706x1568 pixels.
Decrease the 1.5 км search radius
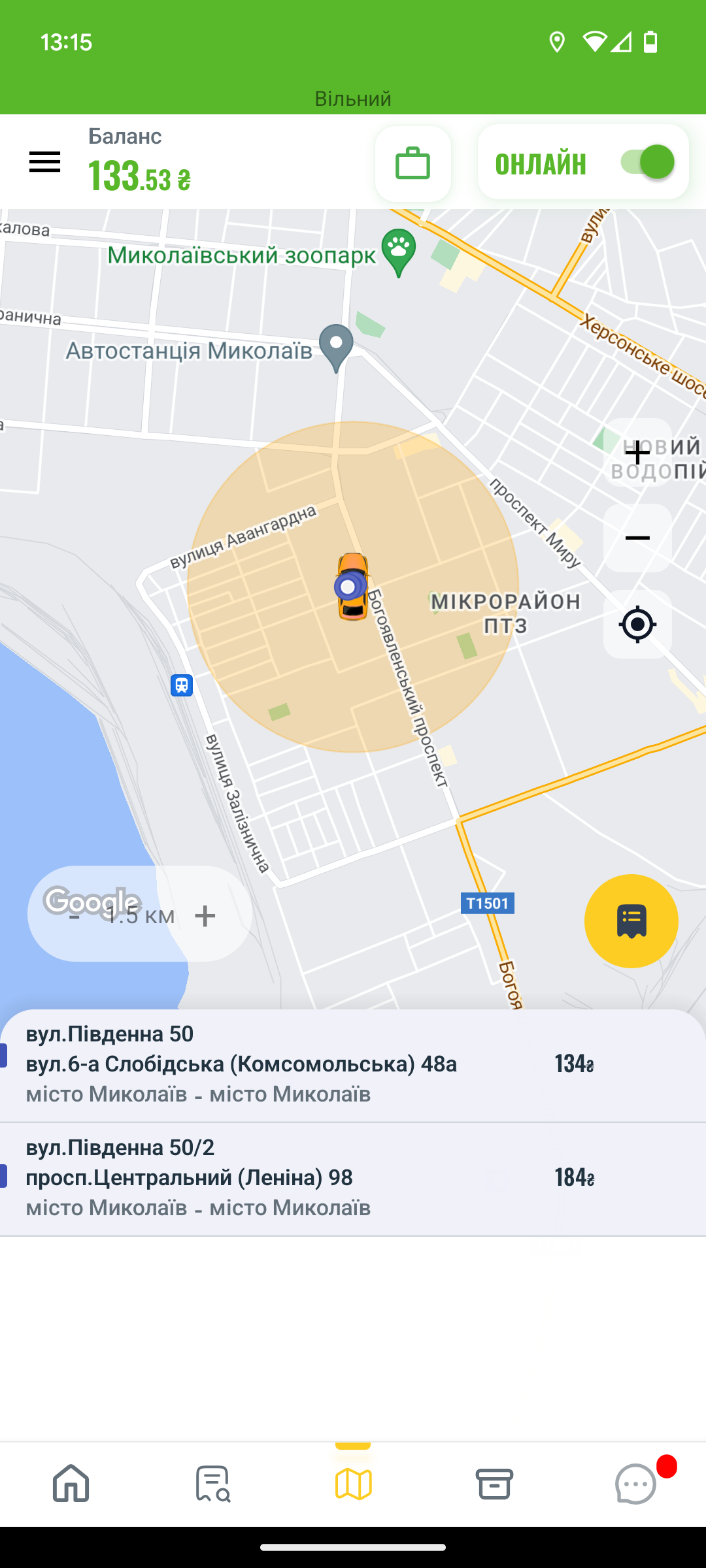tap(75, 916)
